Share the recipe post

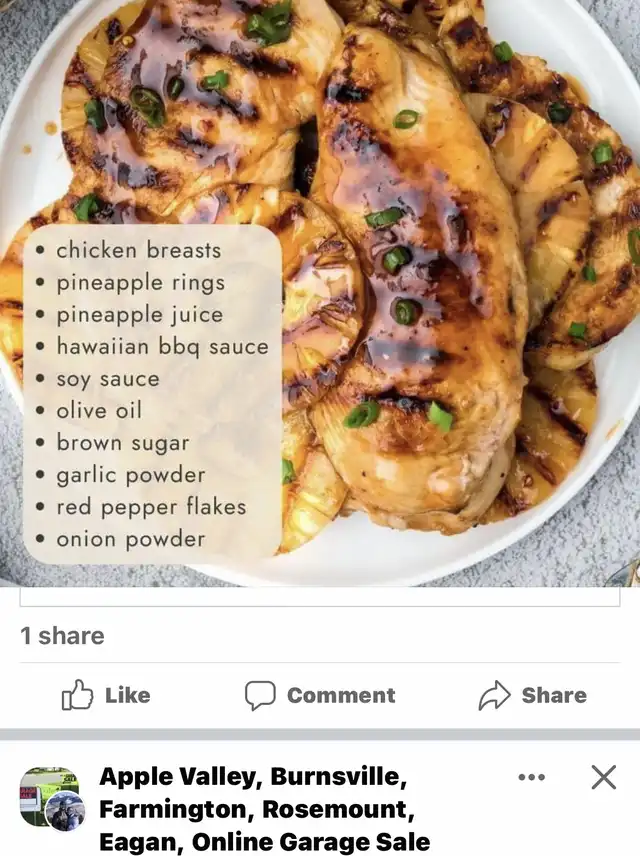(x=532, y=695)
